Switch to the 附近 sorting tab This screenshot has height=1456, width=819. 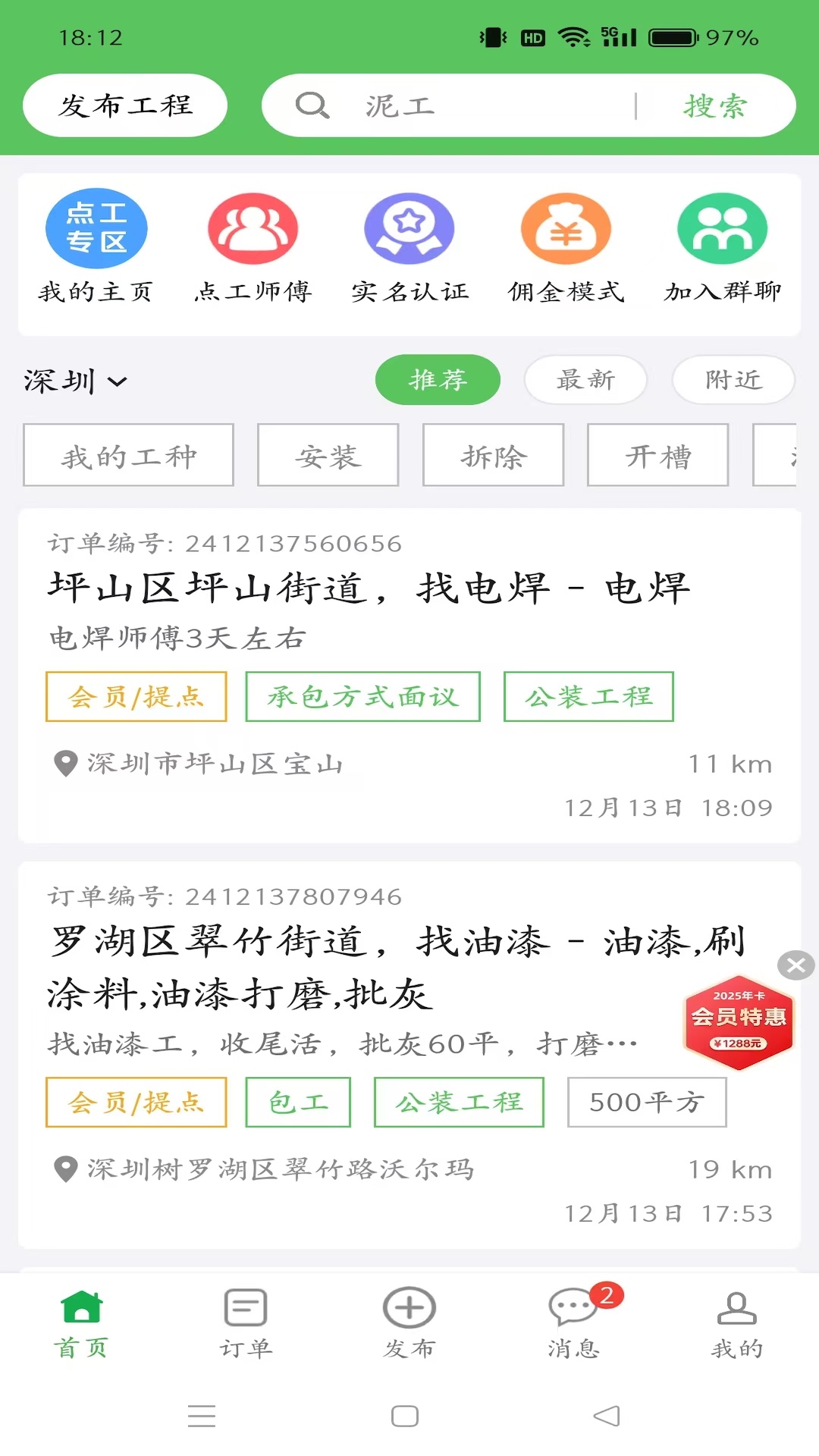click(733, 379)
